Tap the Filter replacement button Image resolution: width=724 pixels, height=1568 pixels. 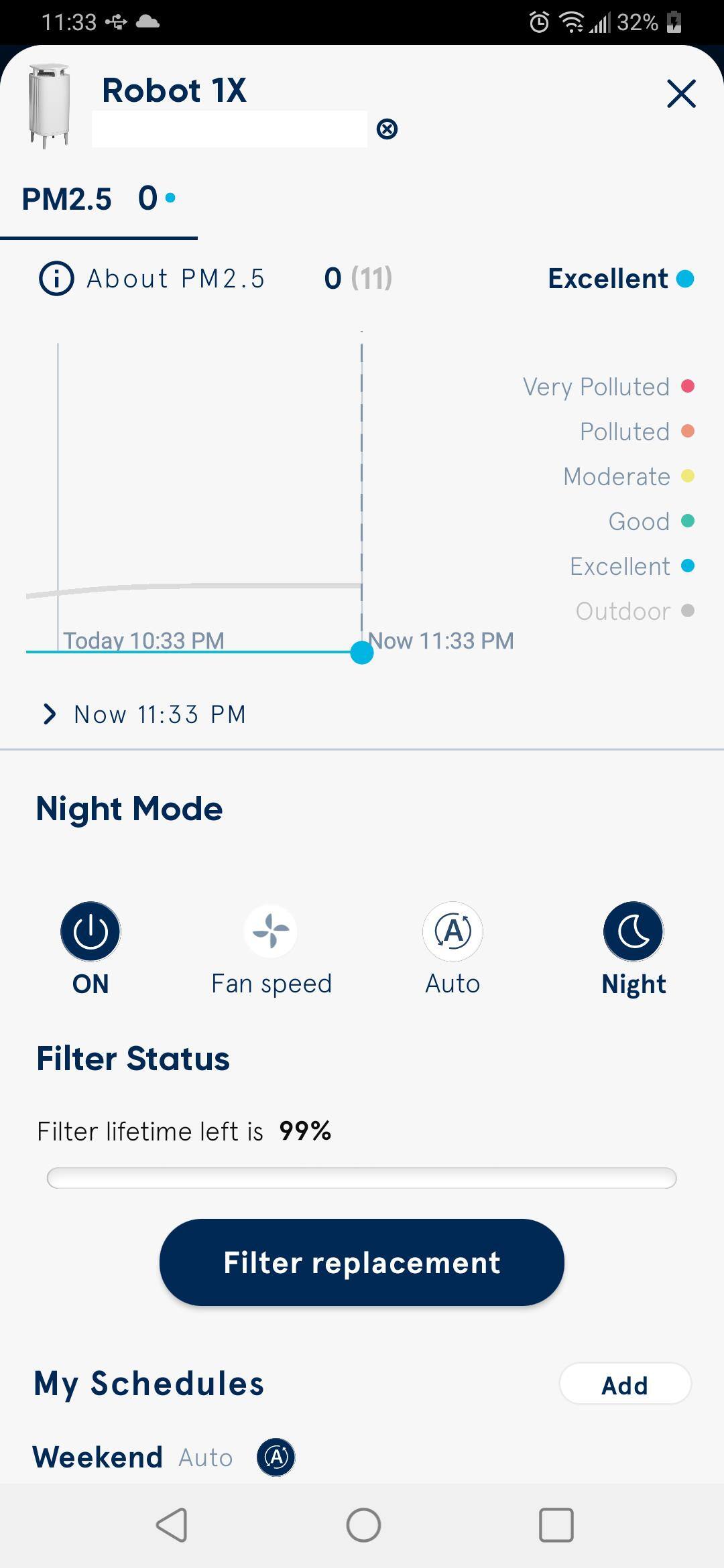pyautogui.click(x=362, y=1262)
